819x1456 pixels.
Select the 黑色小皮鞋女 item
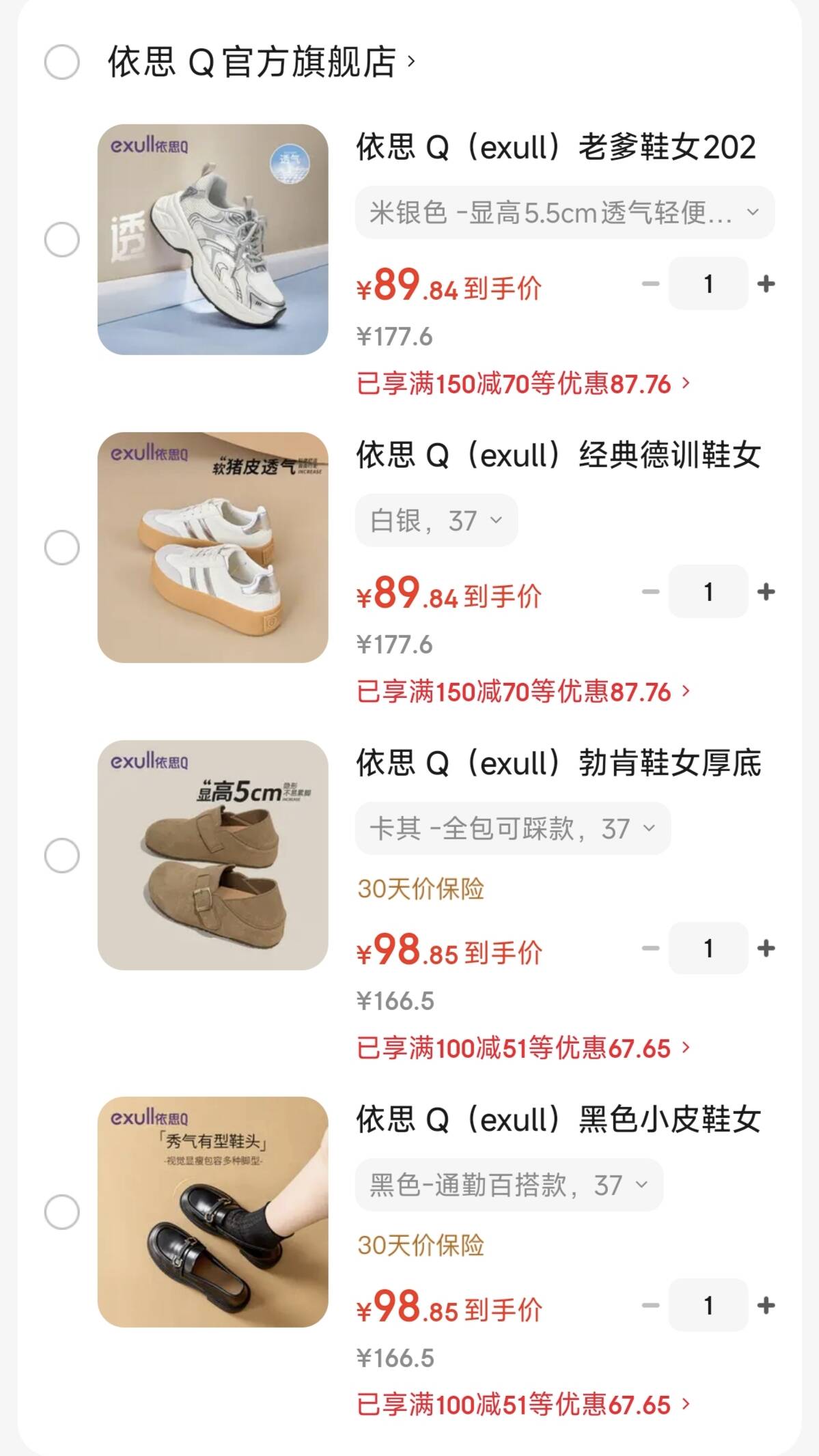[x=62, y=1212]
